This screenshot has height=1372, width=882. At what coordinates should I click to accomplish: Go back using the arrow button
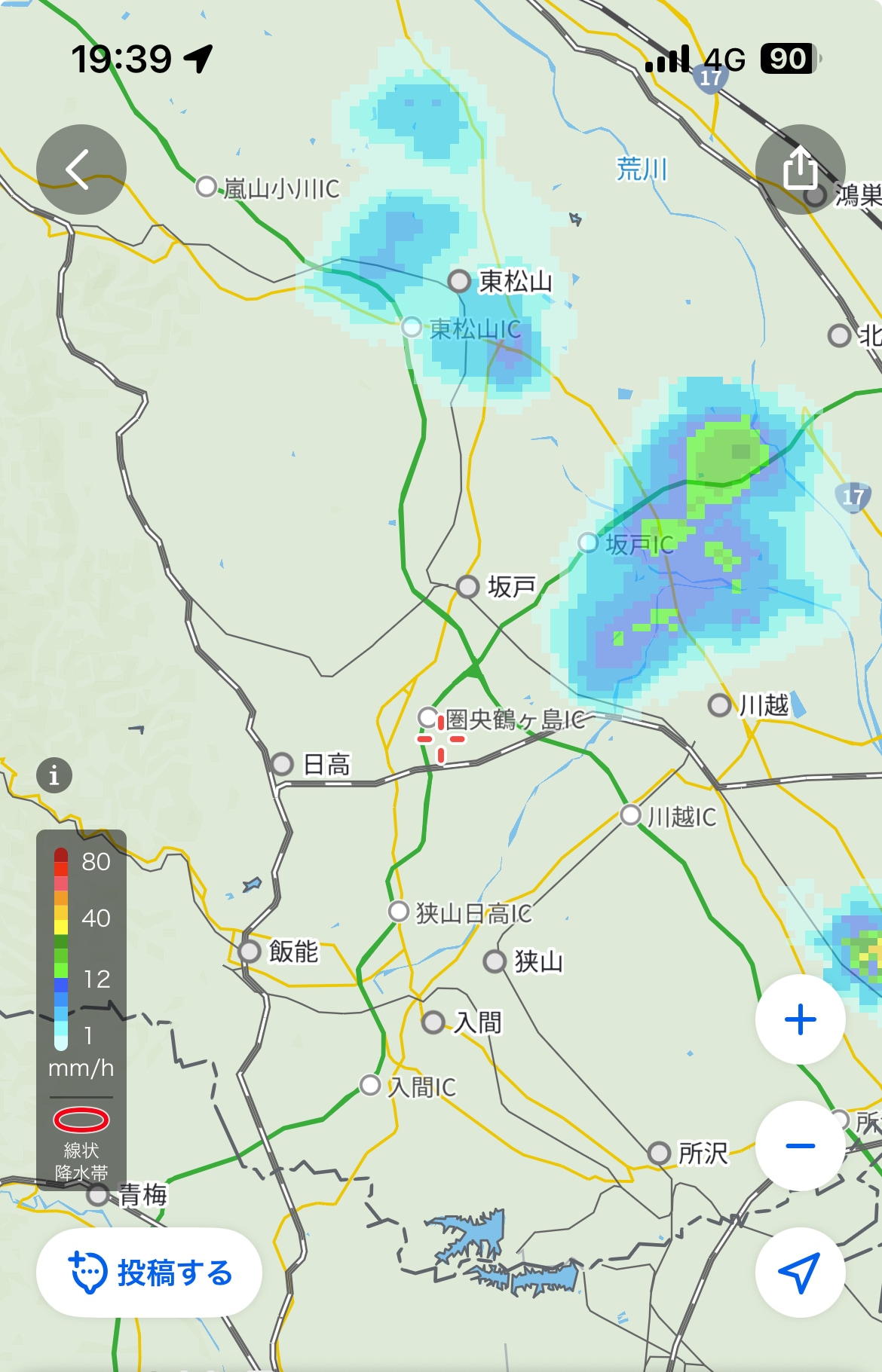tap(81, 170)
